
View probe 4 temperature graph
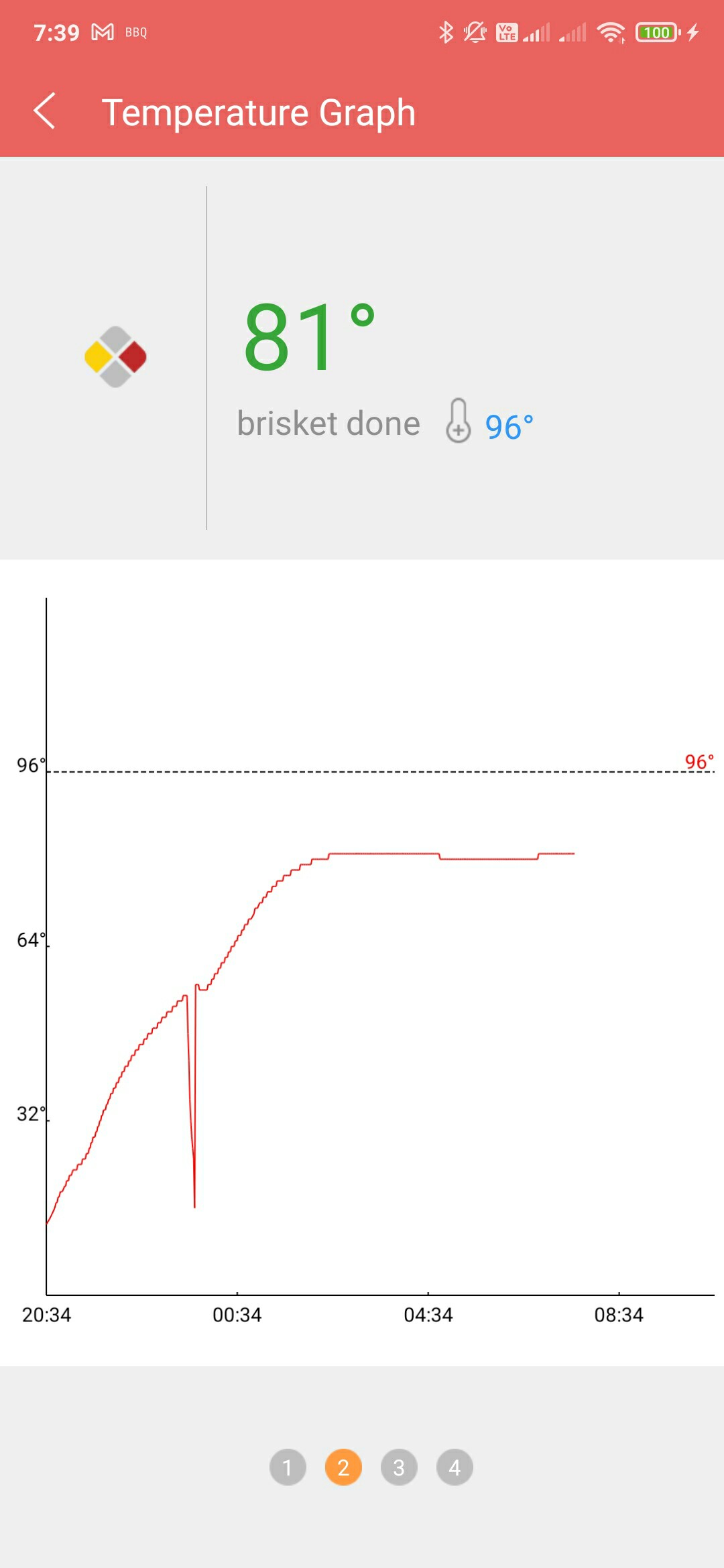(455, 1467)
